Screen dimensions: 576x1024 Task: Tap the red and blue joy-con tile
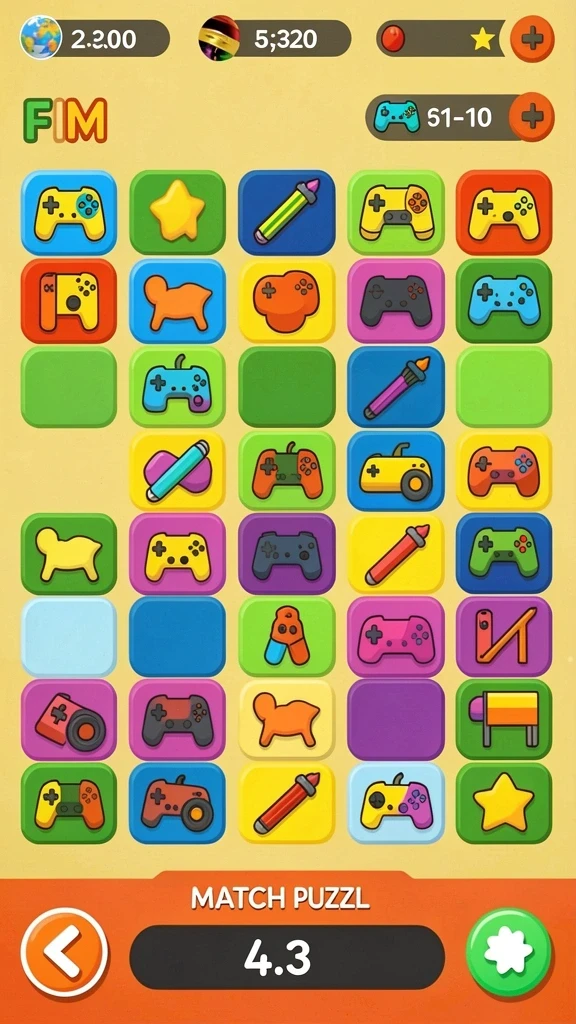287,637
